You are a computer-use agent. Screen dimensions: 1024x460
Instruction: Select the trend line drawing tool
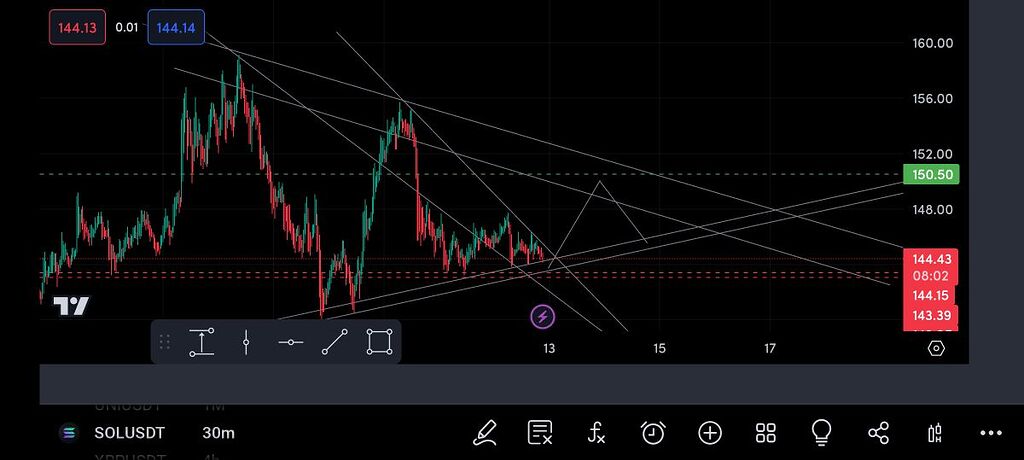334,342
